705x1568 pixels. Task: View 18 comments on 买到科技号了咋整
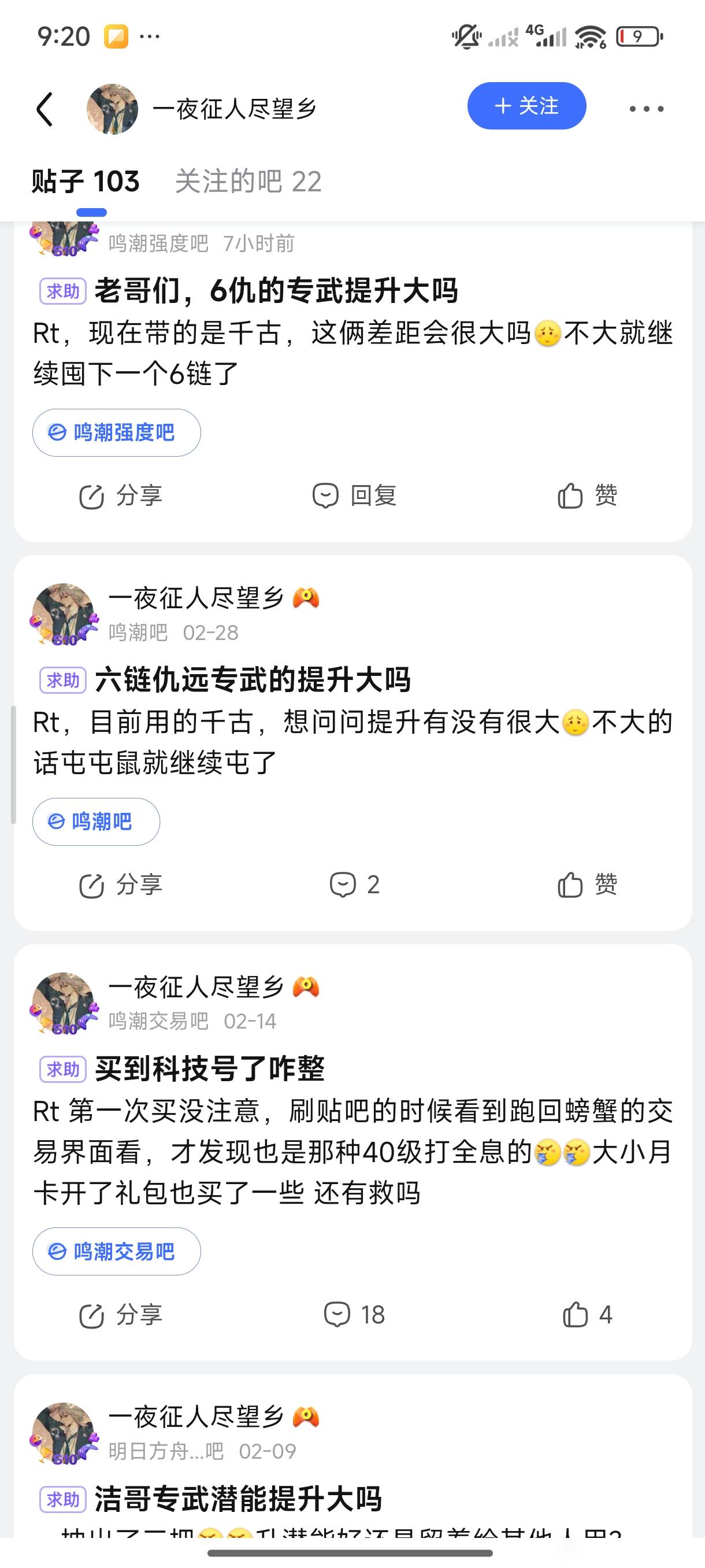pos(354,1315)
